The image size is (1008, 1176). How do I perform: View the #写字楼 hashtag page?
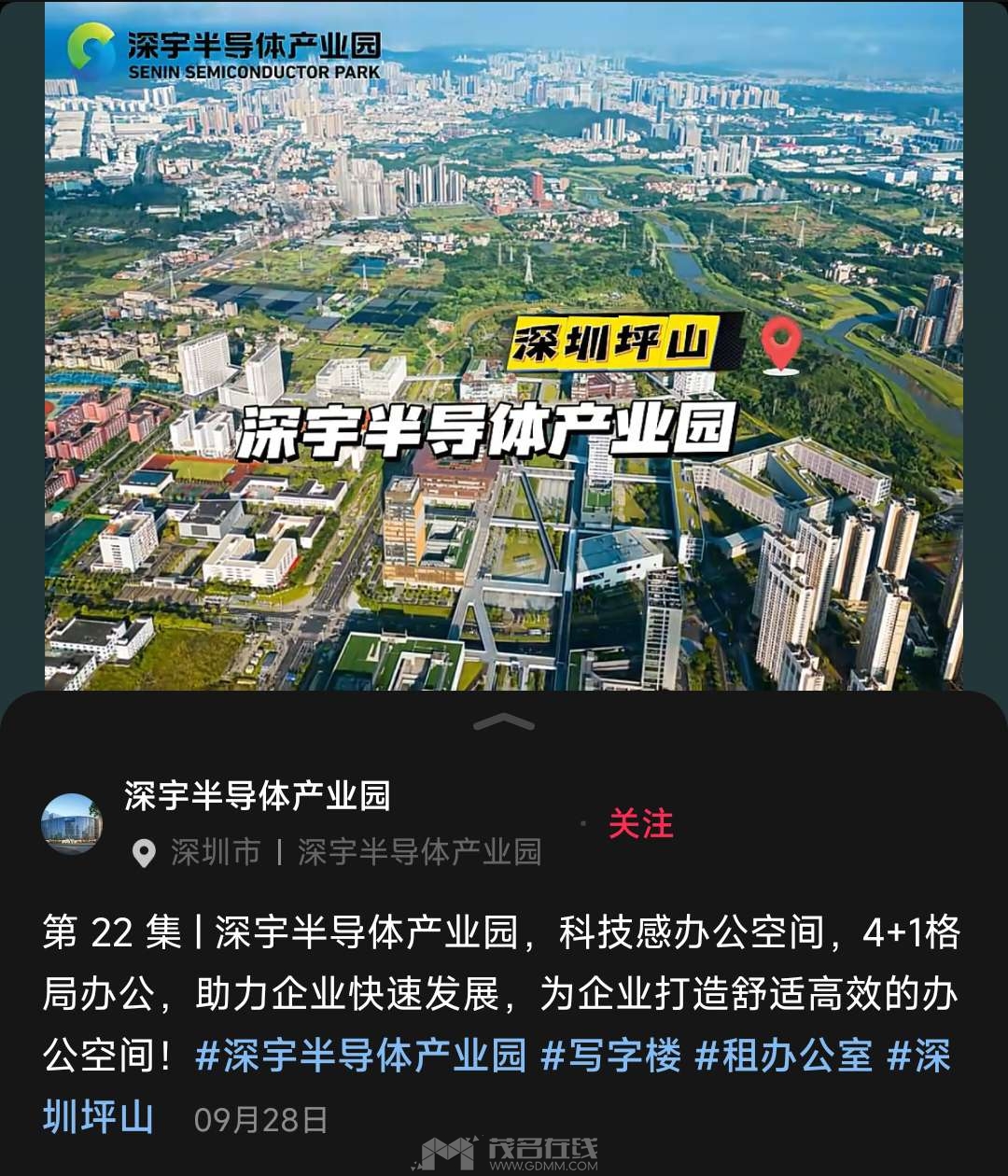click(x=611, y=1056)
